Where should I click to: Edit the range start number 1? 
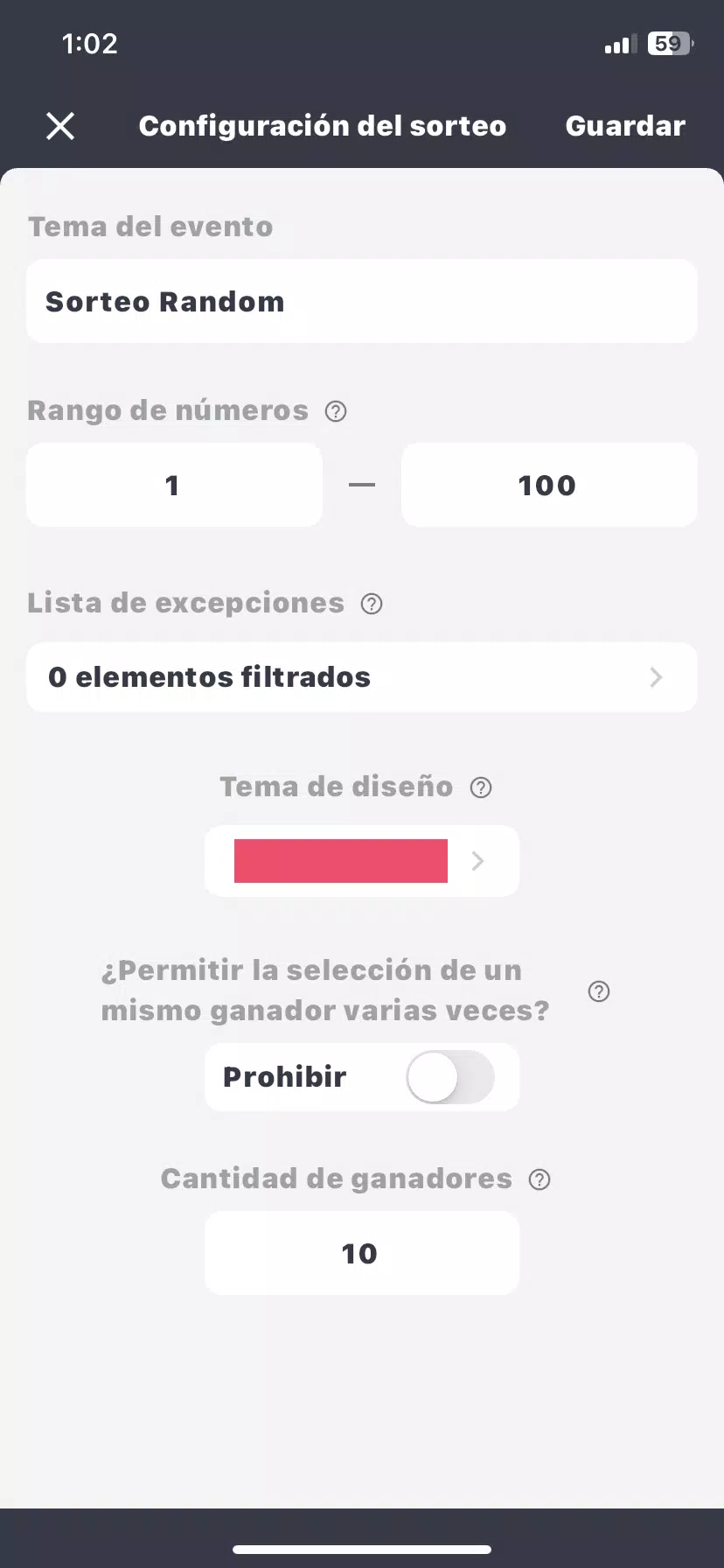tap(174, 485)
